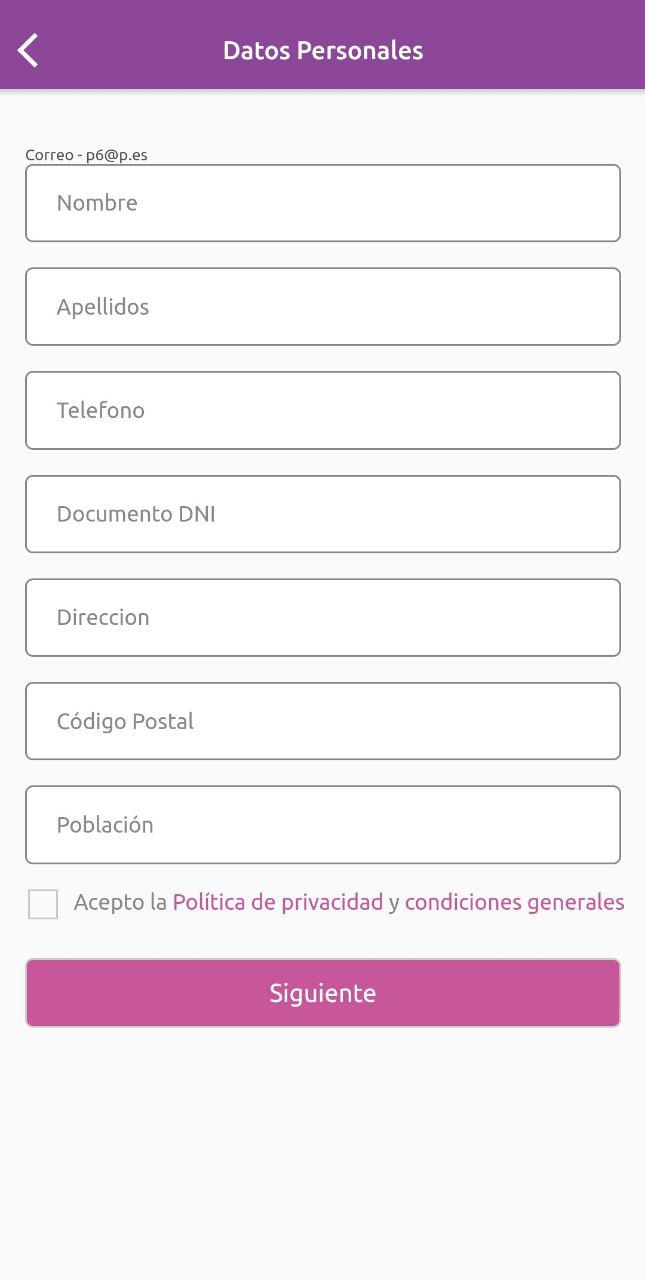Tap the Direccion field
The height and width of the screenshot is (1280, 645).
coord(323,617)
